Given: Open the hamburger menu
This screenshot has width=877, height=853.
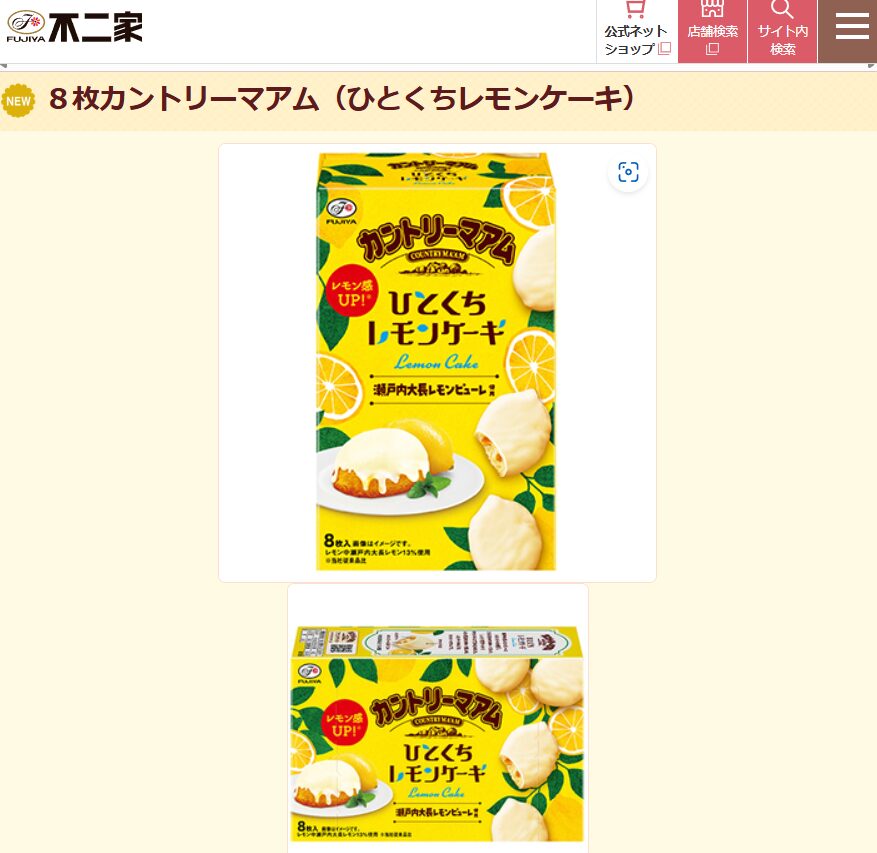Looking at the screenshot, I should tap(851, 27).
